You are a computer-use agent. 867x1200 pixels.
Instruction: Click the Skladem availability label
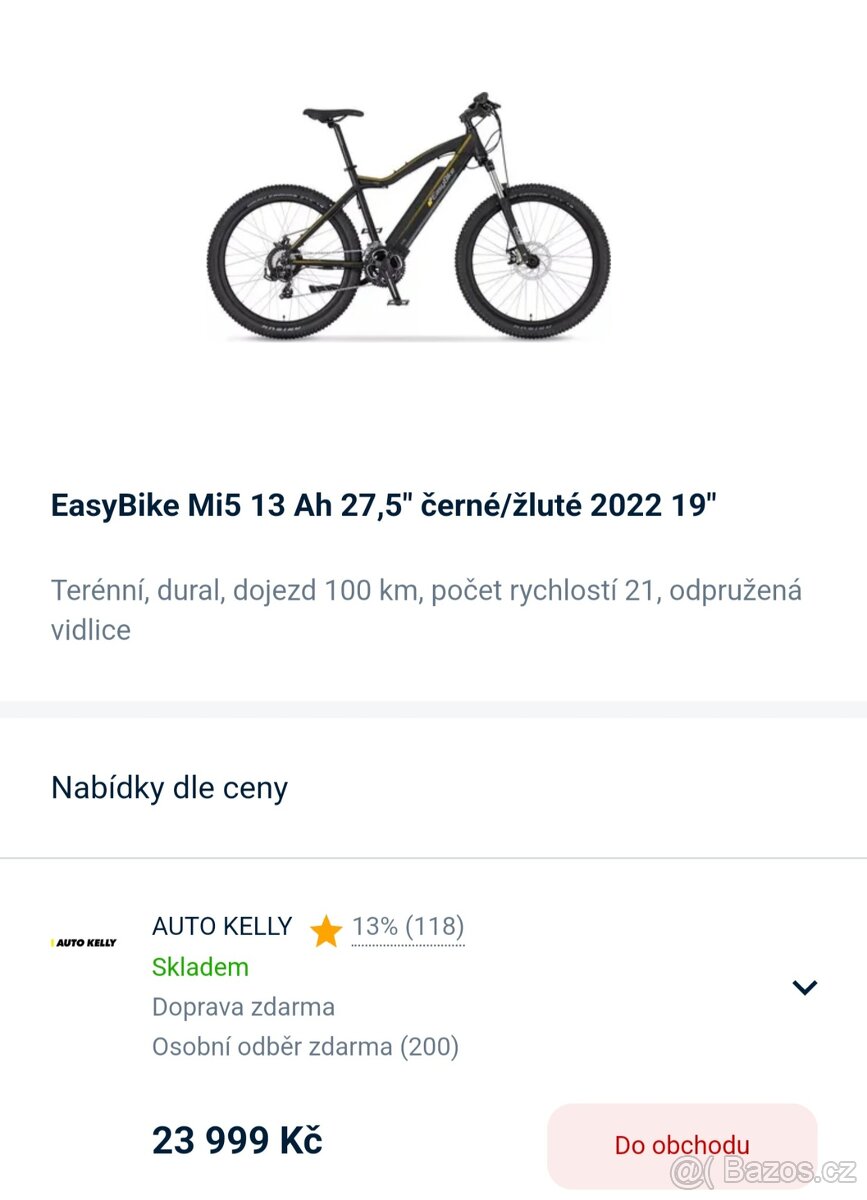(200, 967)
